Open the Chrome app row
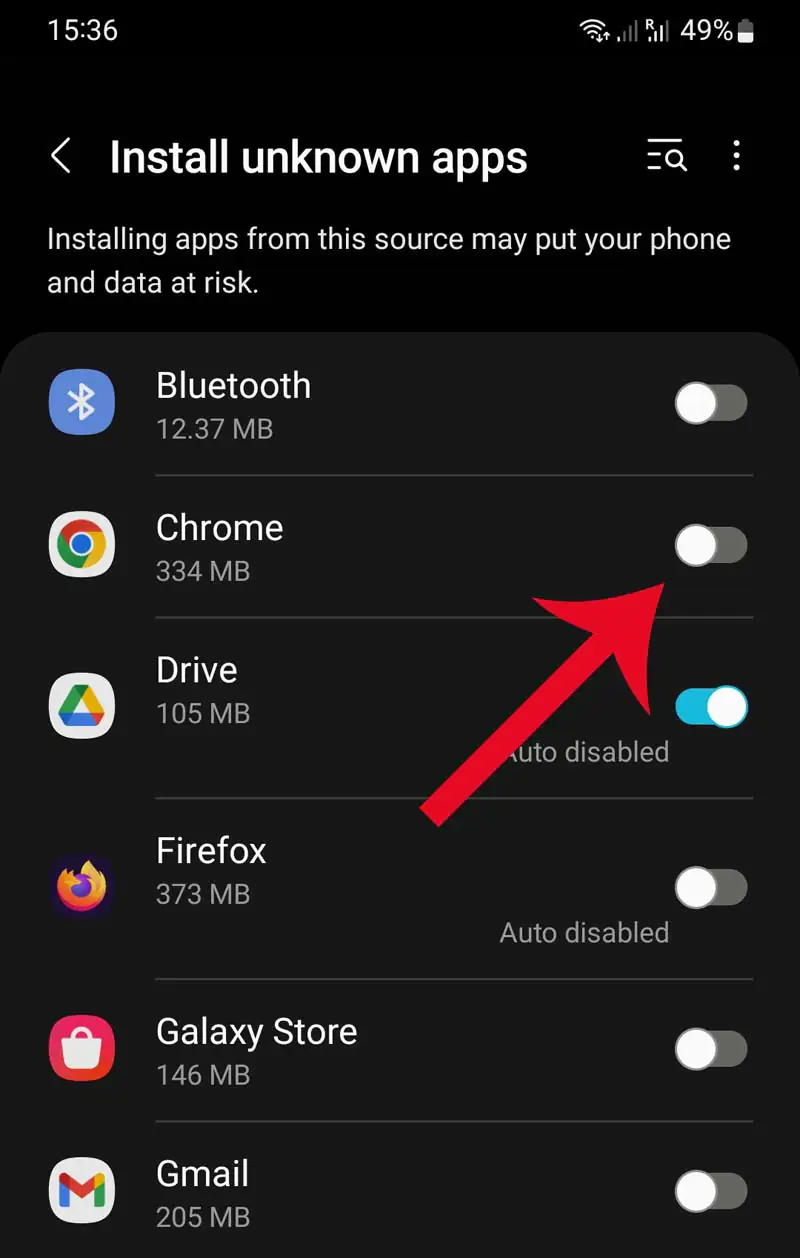Image resolution: width=800 pixels, height=1258 pixels. pos(300,546)
